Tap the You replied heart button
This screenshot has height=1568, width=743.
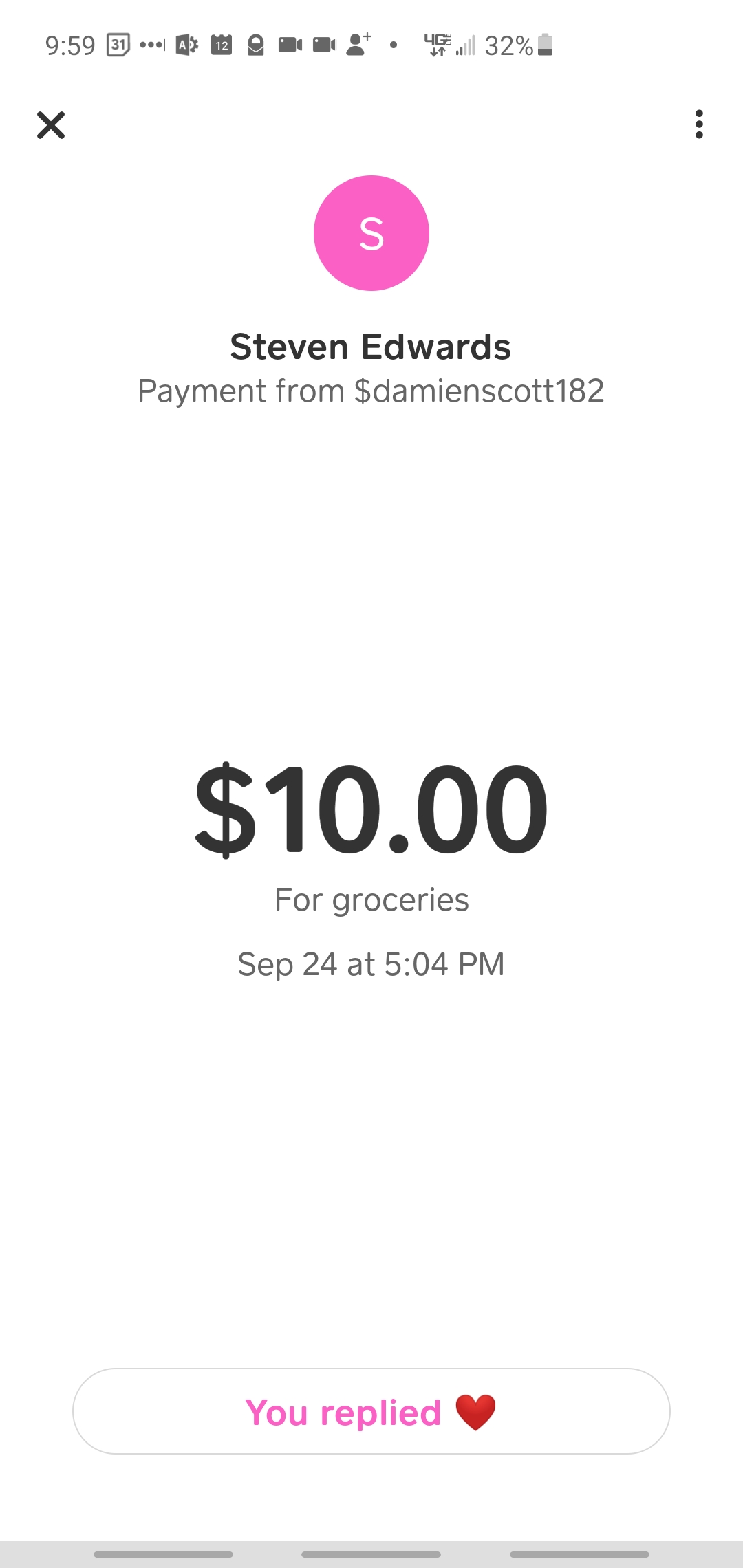click(x=371, y=1411)
